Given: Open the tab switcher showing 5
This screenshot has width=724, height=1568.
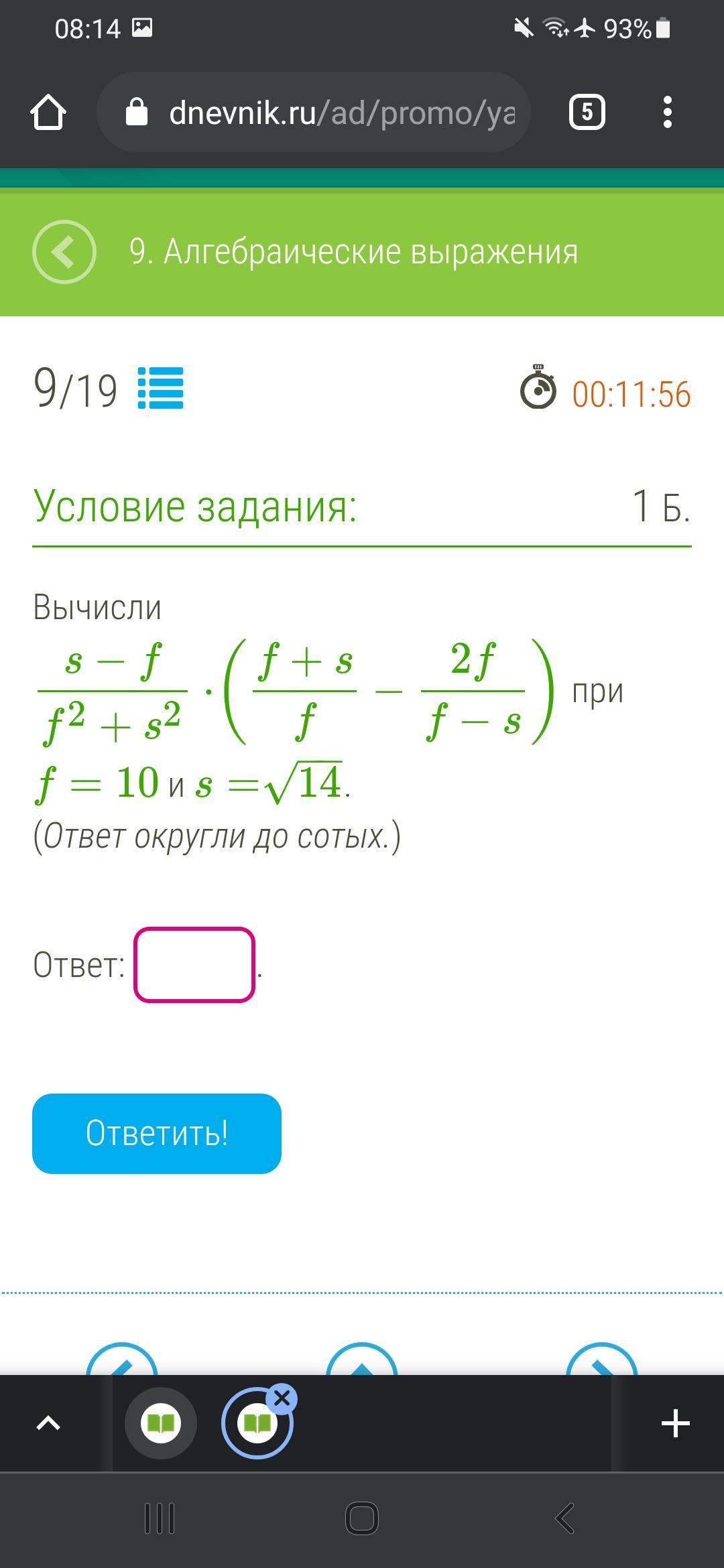Looking at the screenshot, I should click(587, 112).
